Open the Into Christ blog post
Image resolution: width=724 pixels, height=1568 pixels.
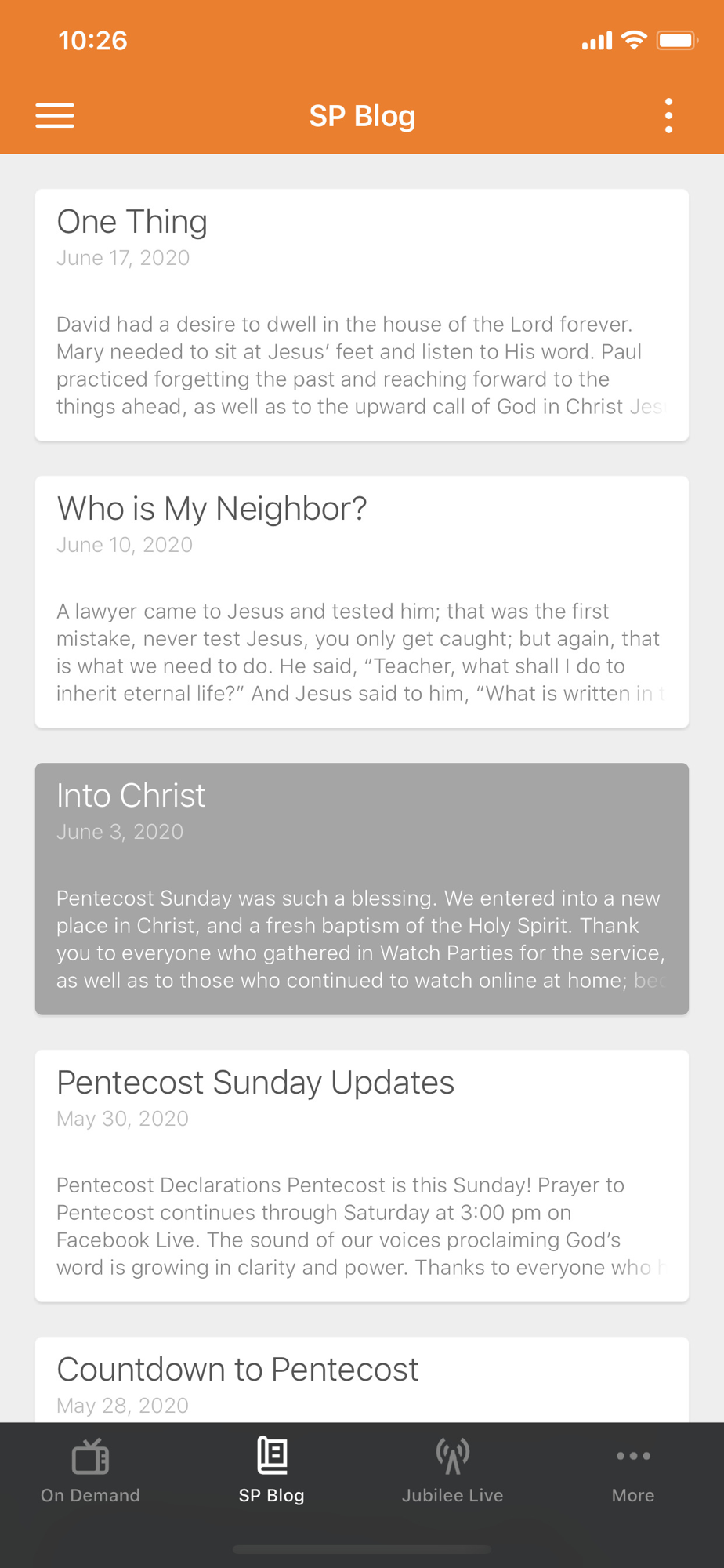[x=361, y=888]
